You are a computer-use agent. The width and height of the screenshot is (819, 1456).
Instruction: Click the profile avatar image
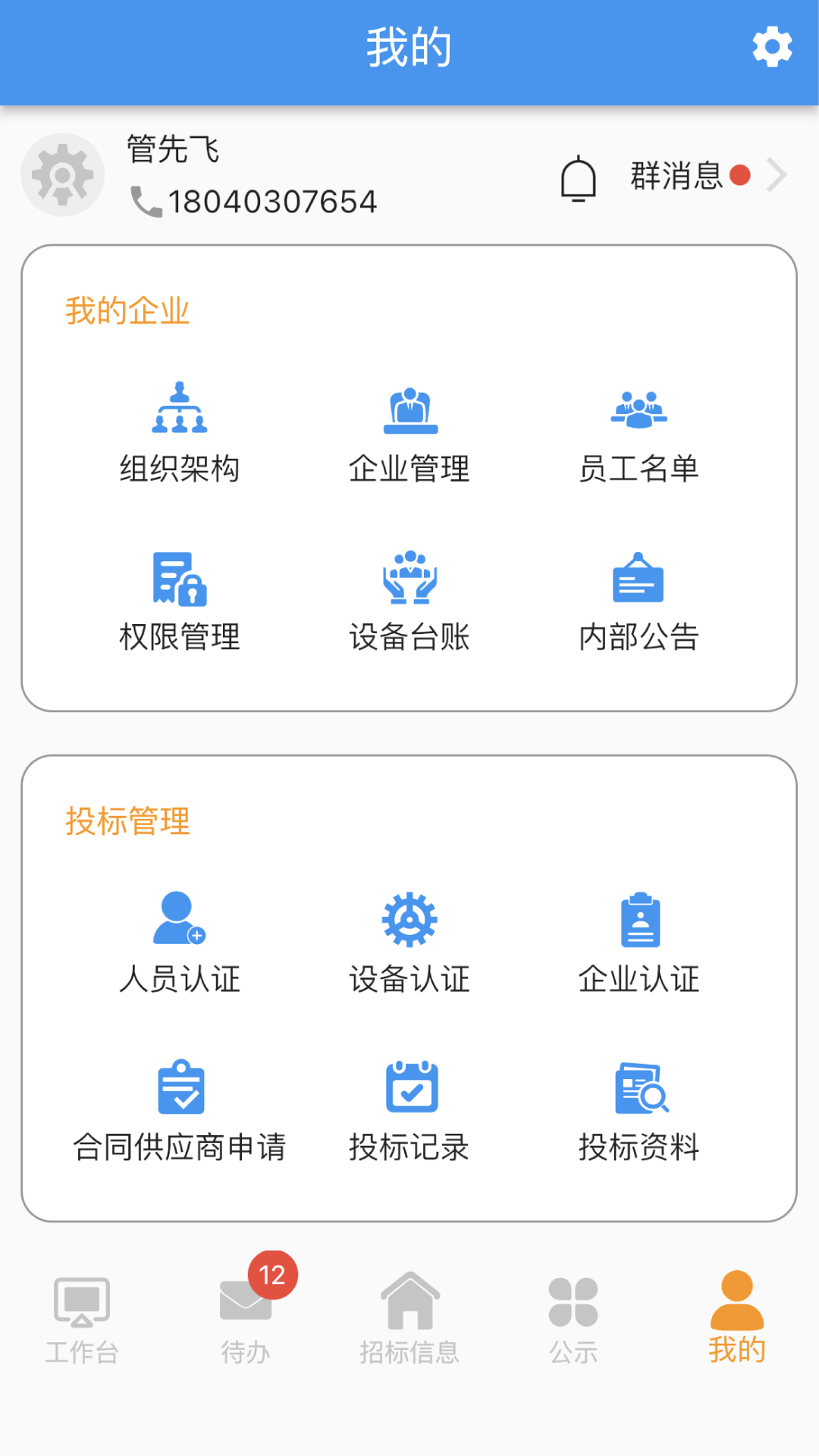(62, 174)
